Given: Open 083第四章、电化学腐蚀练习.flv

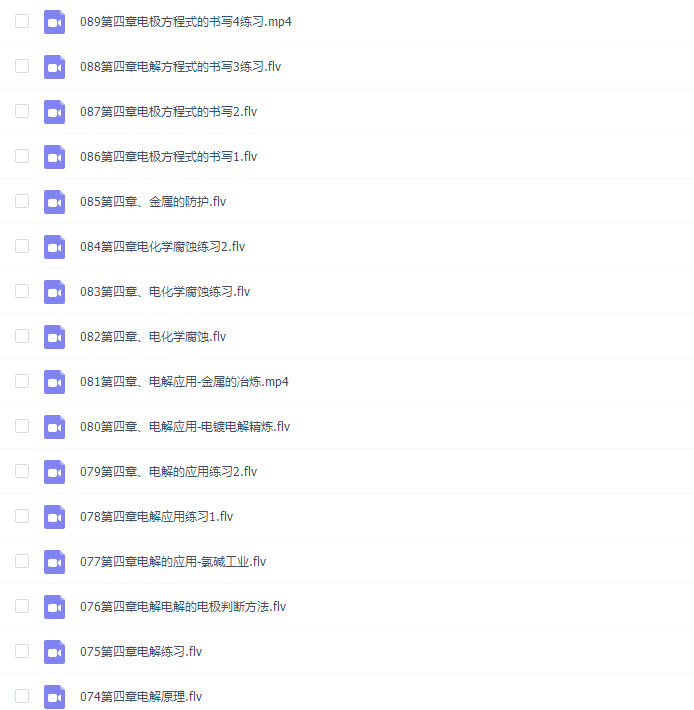Looking at the screenshot, I should coord(165,291).
